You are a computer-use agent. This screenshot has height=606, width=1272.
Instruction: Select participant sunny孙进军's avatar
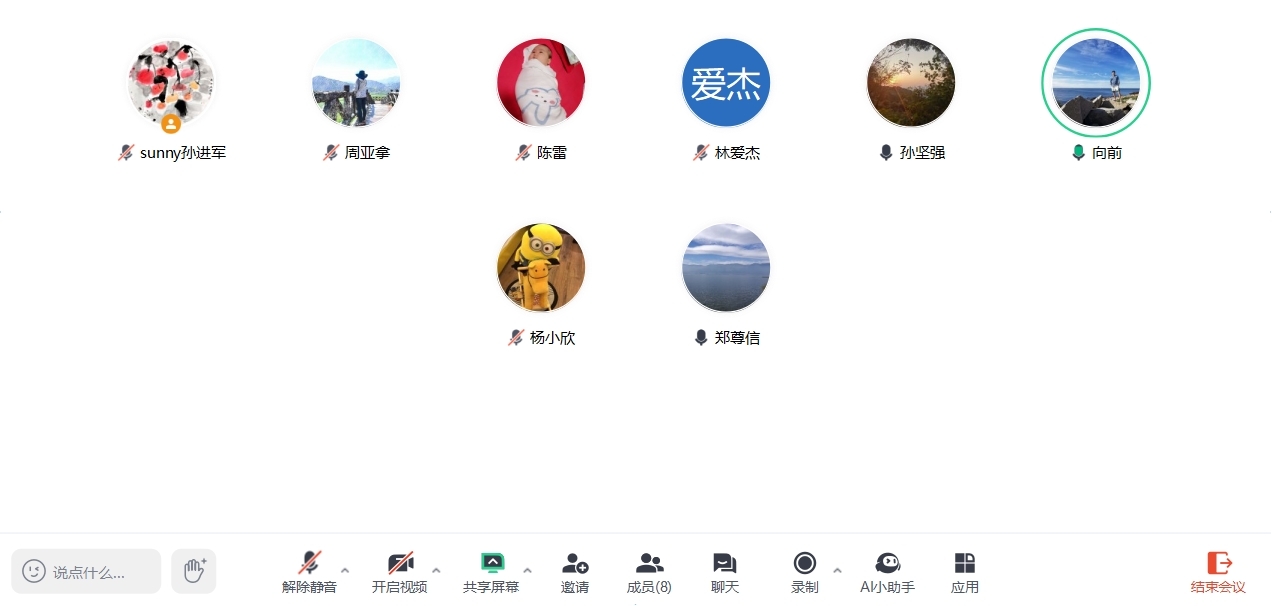point(171,83)
